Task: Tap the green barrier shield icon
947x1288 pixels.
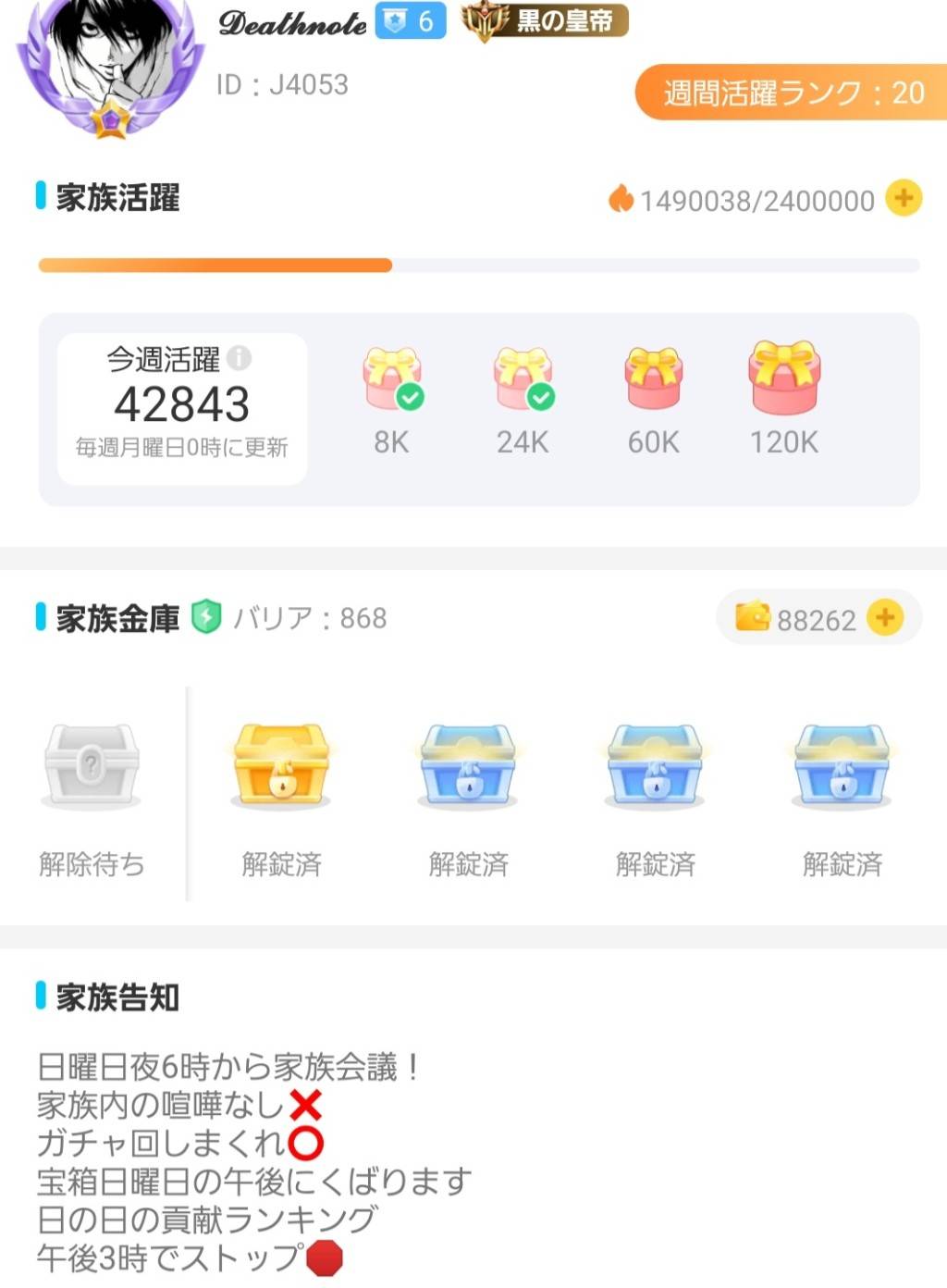Action: pos(206,617)
